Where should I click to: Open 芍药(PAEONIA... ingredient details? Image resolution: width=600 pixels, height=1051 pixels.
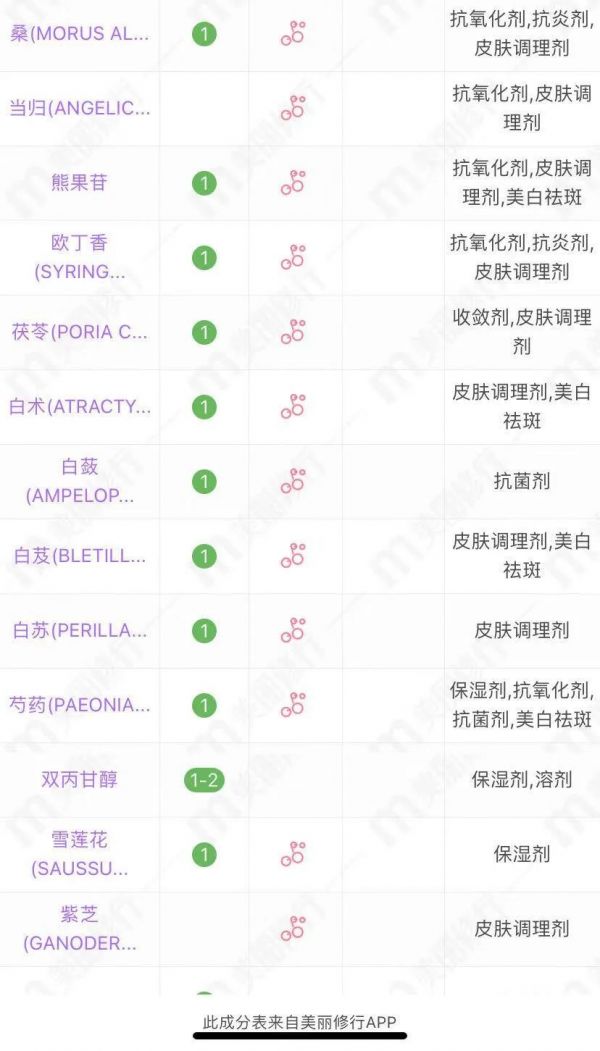coord(80,704)
